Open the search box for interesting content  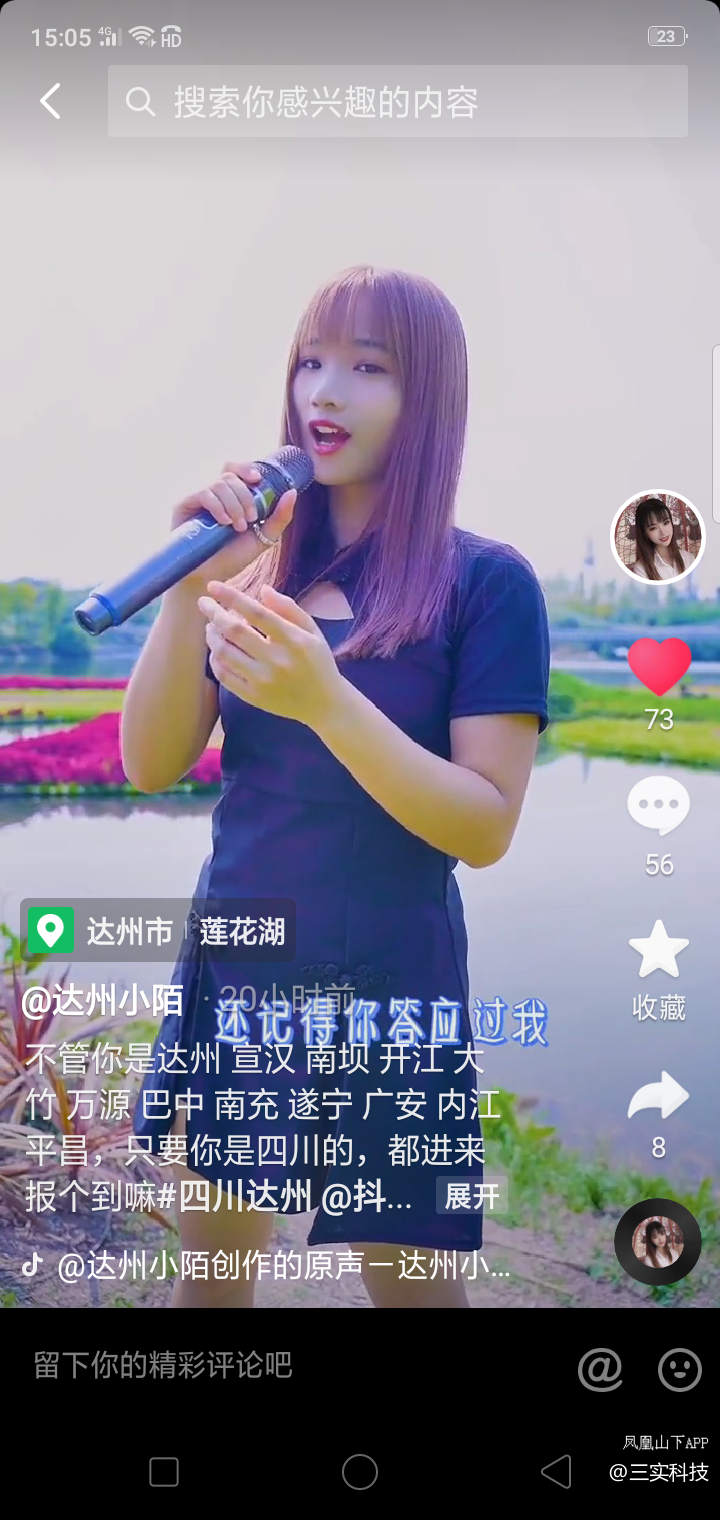point(398,101)
